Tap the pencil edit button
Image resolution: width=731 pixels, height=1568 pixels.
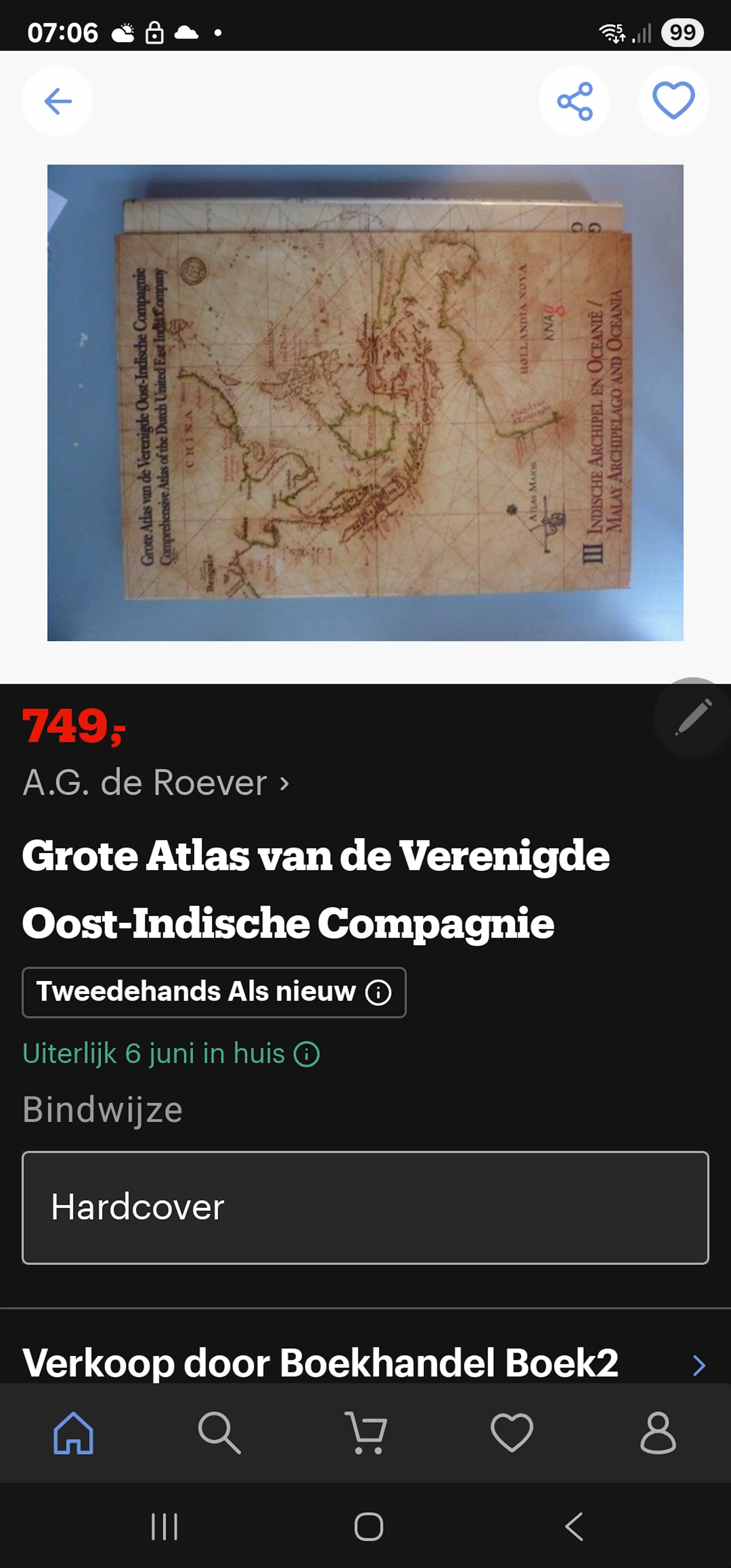(x=693, y=717)
